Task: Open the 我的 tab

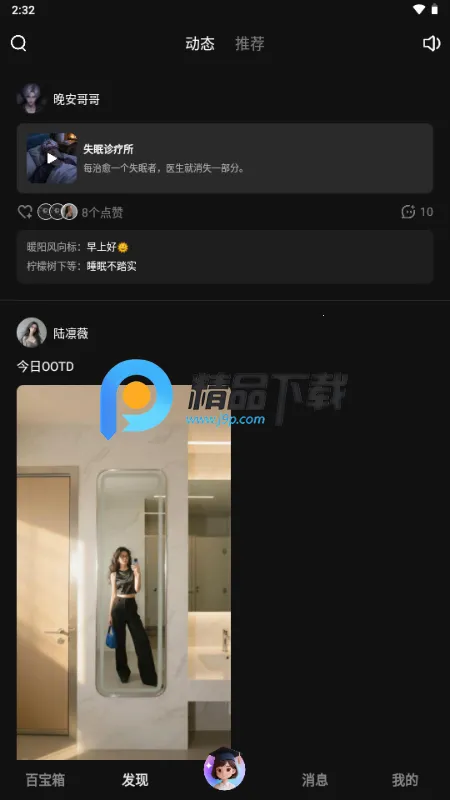Action: coord(405,780)
